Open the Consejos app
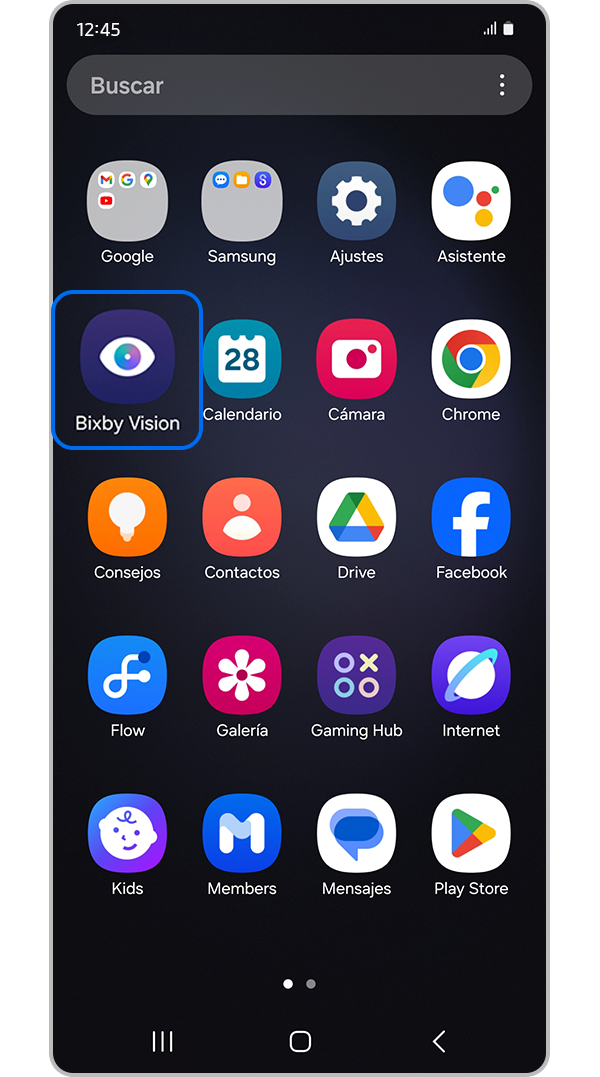The width and height of the screenshot is (600, 1077). pyautogui.click(x=127, y=517)
